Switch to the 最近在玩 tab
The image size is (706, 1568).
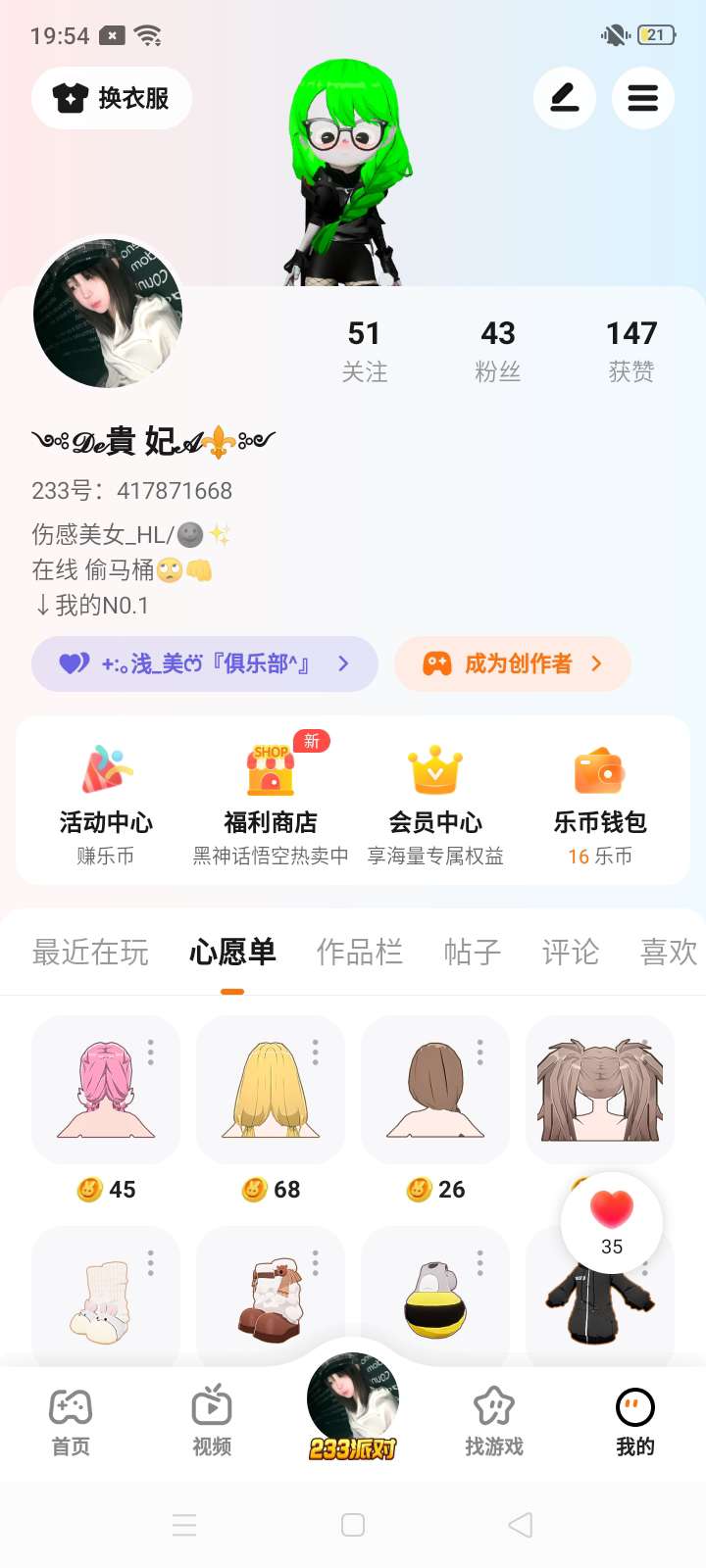(x=90, y=952)
